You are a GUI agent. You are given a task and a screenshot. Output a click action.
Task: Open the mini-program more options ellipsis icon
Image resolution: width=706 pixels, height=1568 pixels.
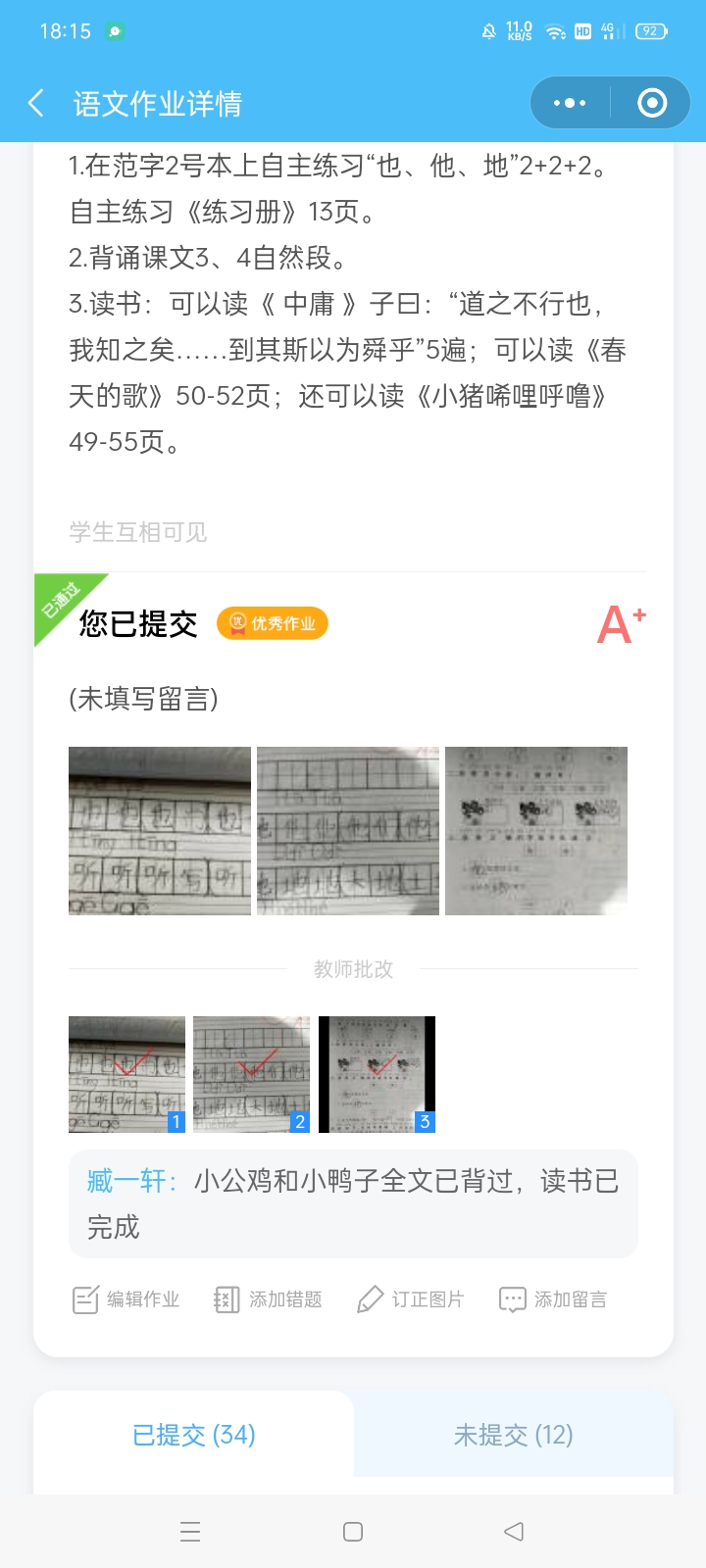pyautogui.click(x=569, y=102)
